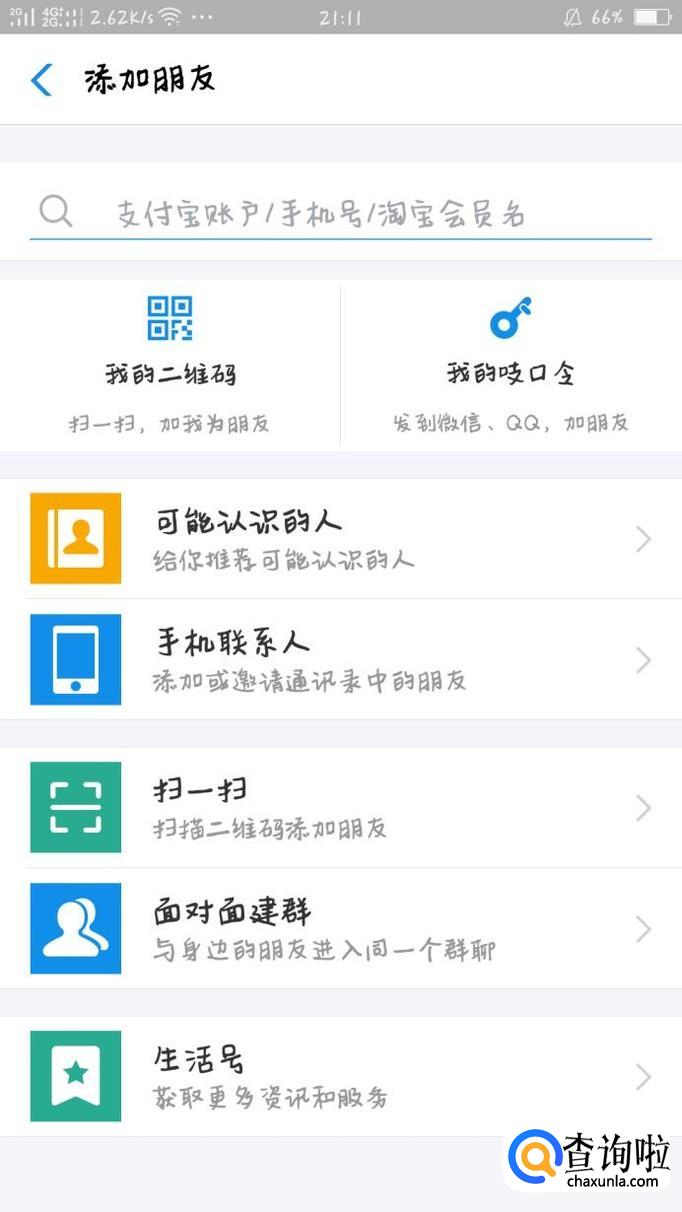Open 面对面建群
This screenshot has height=1212, width=682.
click(x=340, y=929)
